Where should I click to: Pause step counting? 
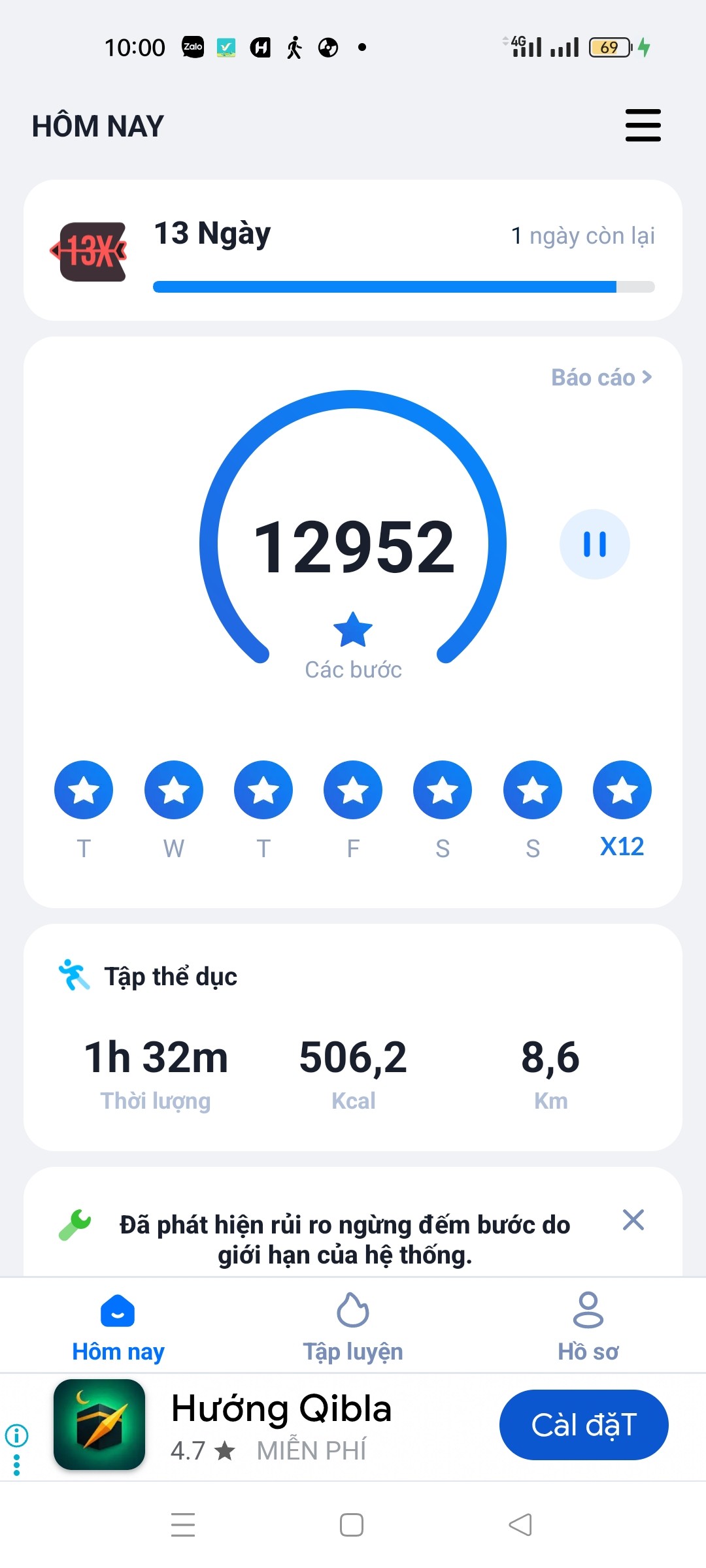(x=594, y=544)
